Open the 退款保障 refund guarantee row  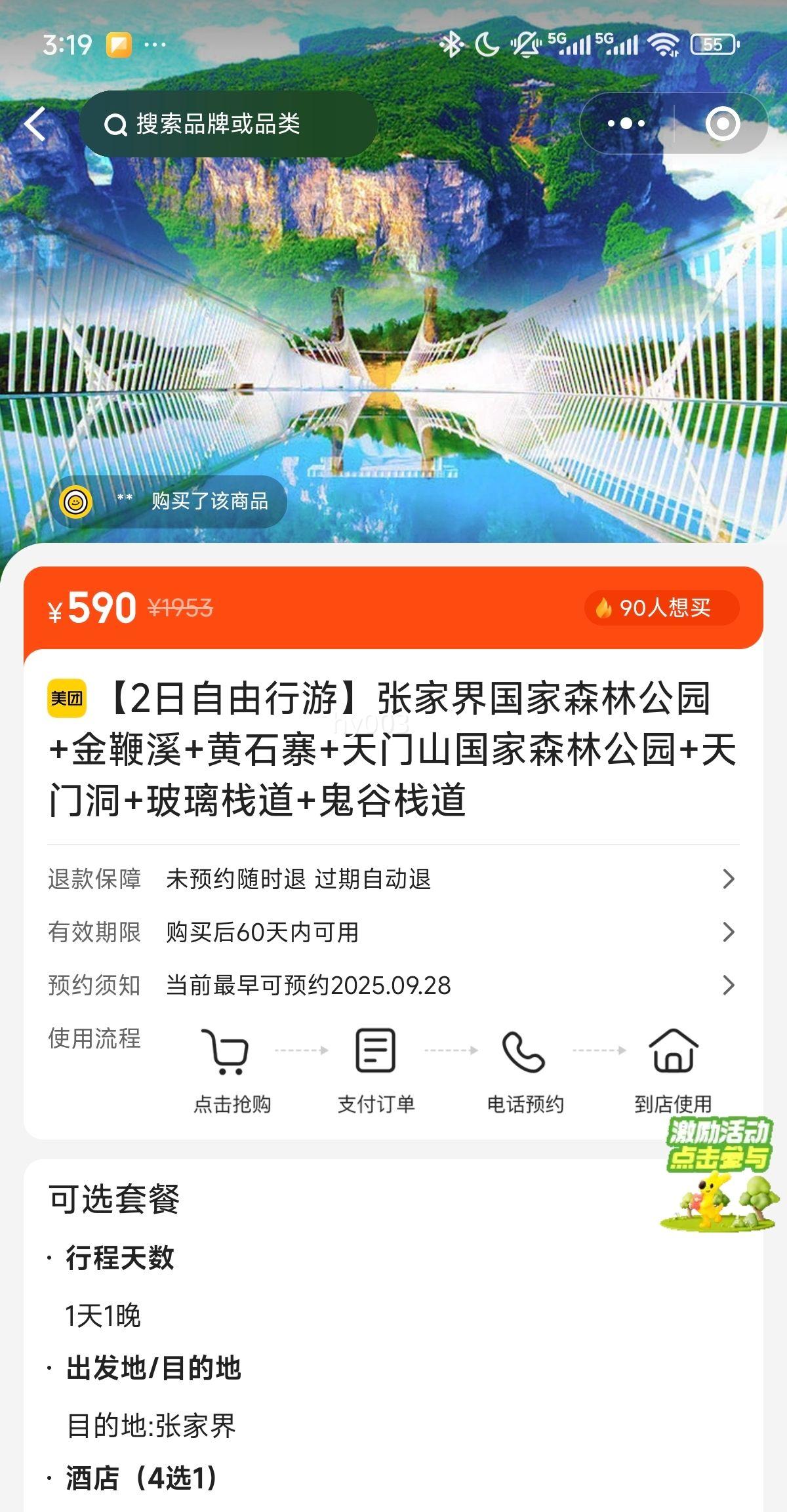pos(392,879)
